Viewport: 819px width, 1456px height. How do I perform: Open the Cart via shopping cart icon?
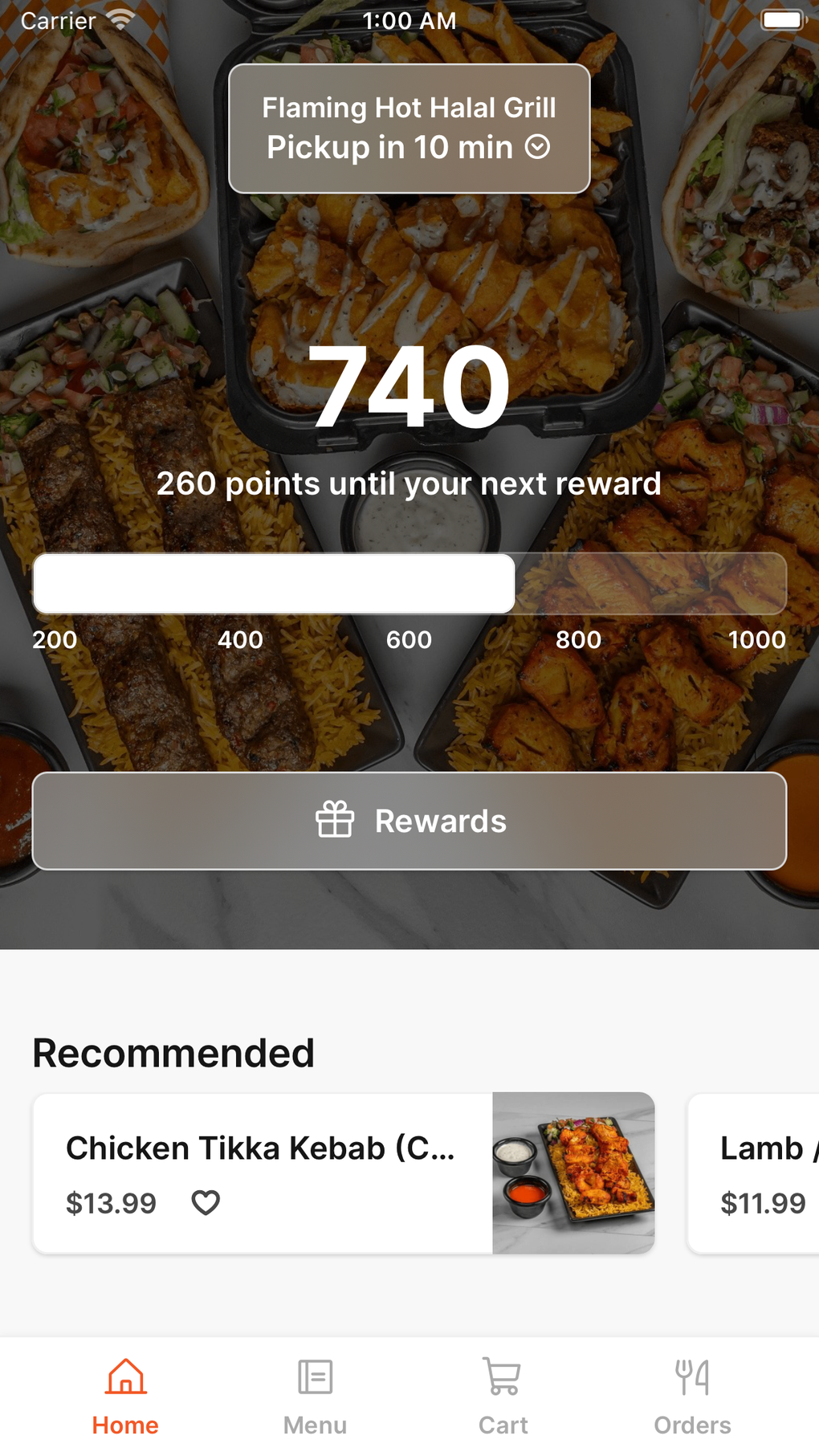(503, 1375)
